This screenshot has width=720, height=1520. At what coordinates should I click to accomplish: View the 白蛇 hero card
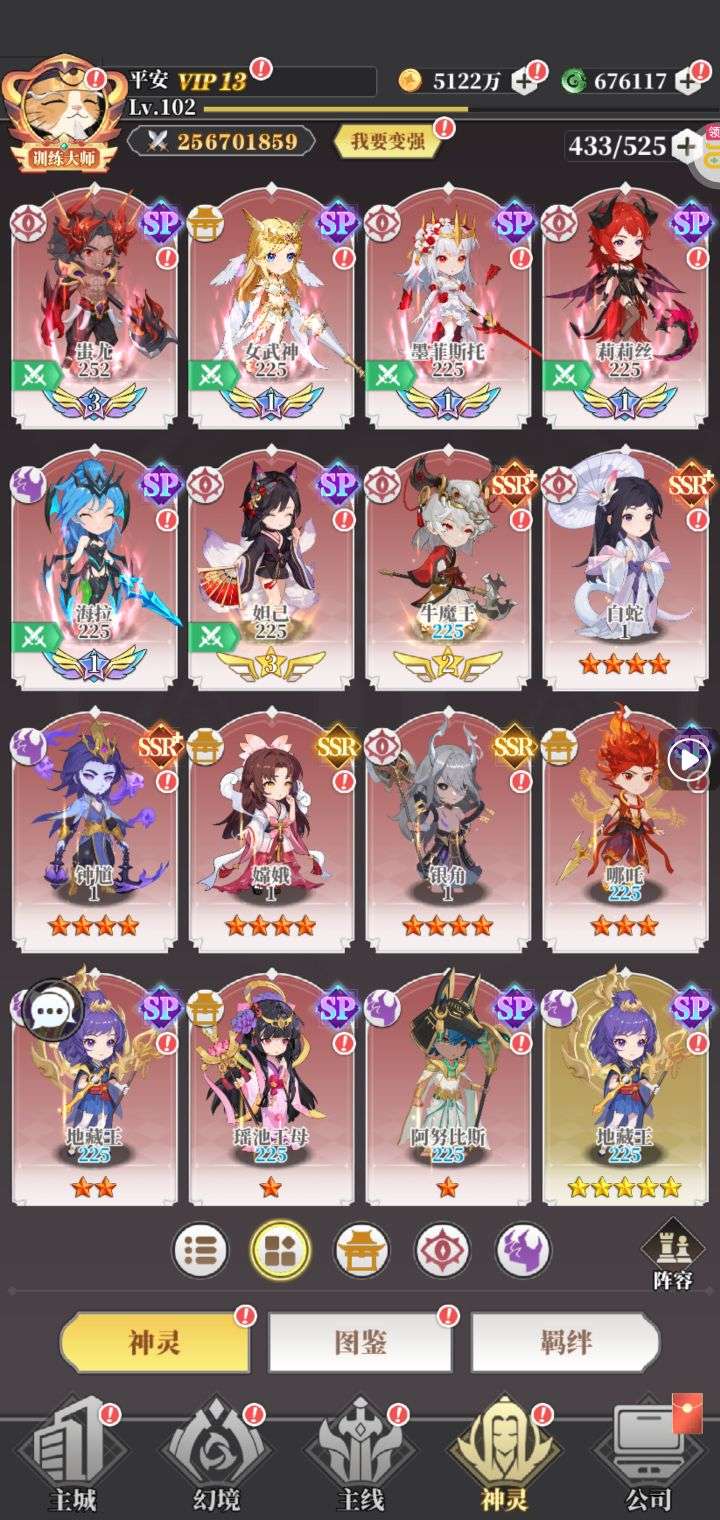pos(625,565)
